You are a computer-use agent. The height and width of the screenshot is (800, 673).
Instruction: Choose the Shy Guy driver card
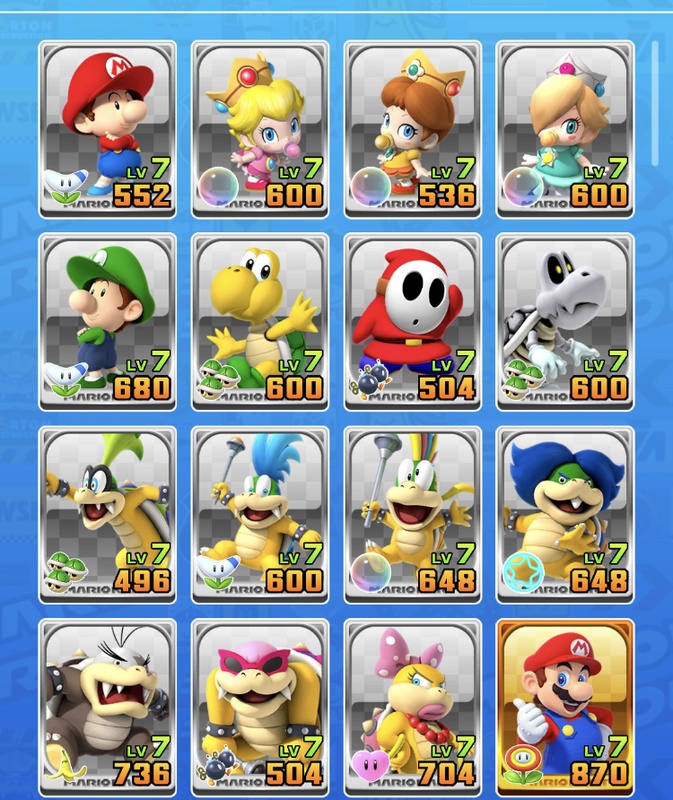click(412, 322)
